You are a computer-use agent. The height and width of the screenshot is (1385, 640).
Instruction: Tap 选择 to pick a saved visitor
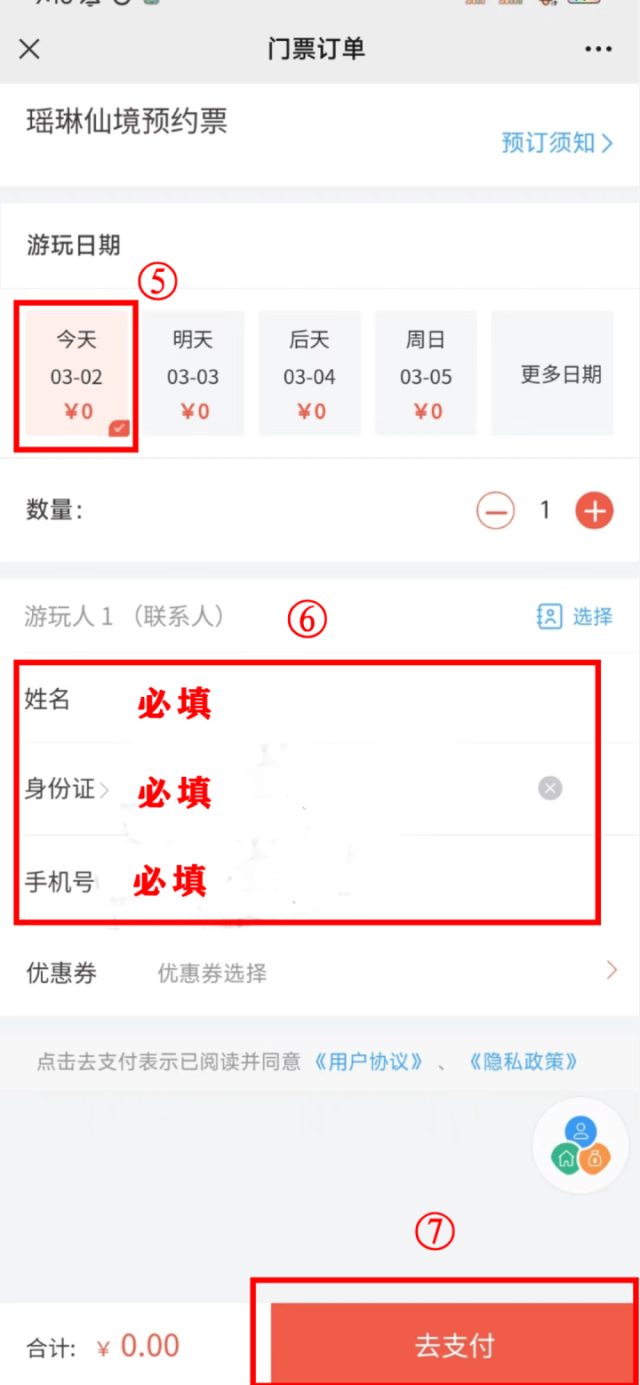click(x=575, y=617)
